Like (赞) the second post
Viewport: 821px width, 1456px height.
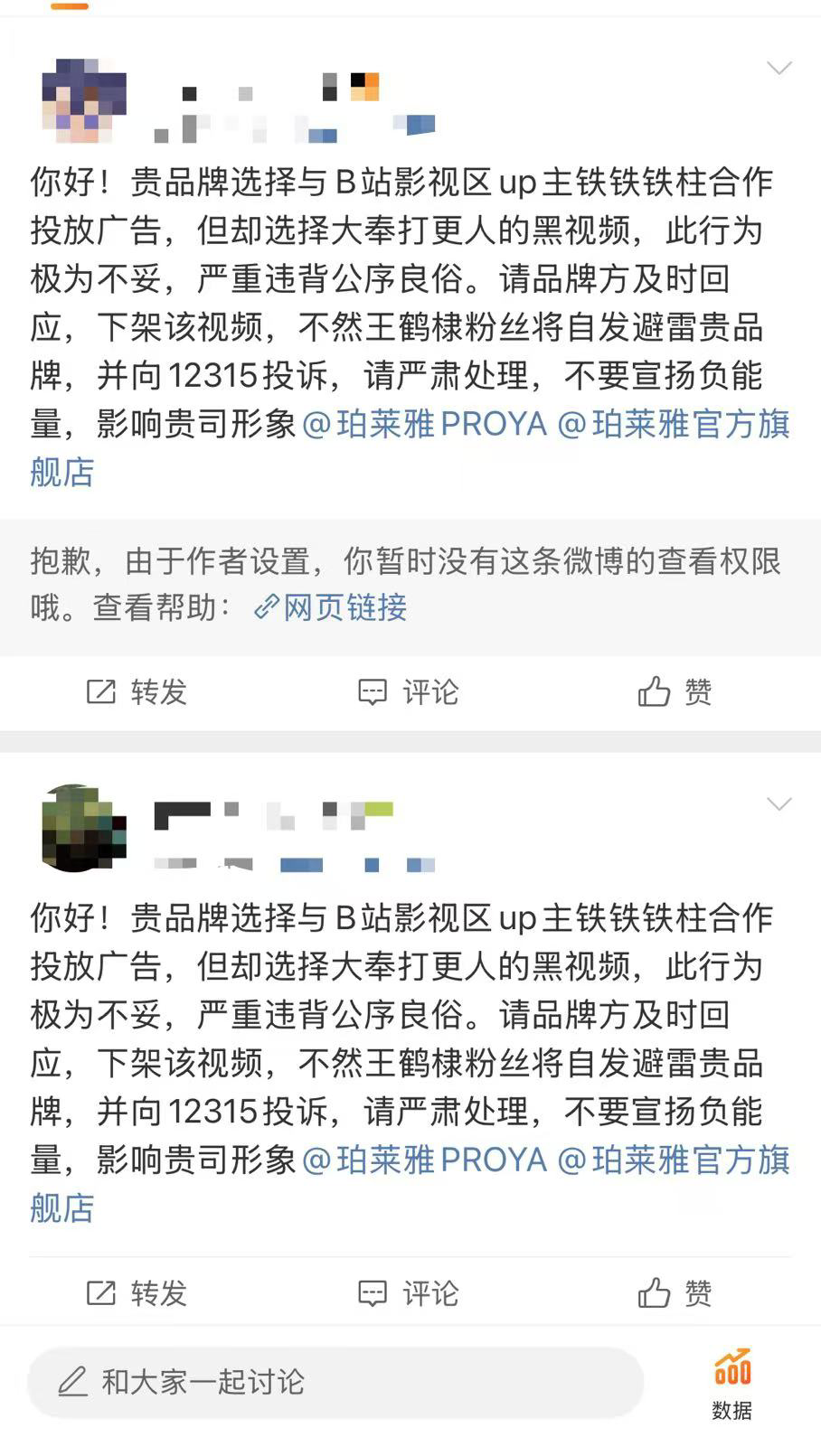click(675, 1293)
